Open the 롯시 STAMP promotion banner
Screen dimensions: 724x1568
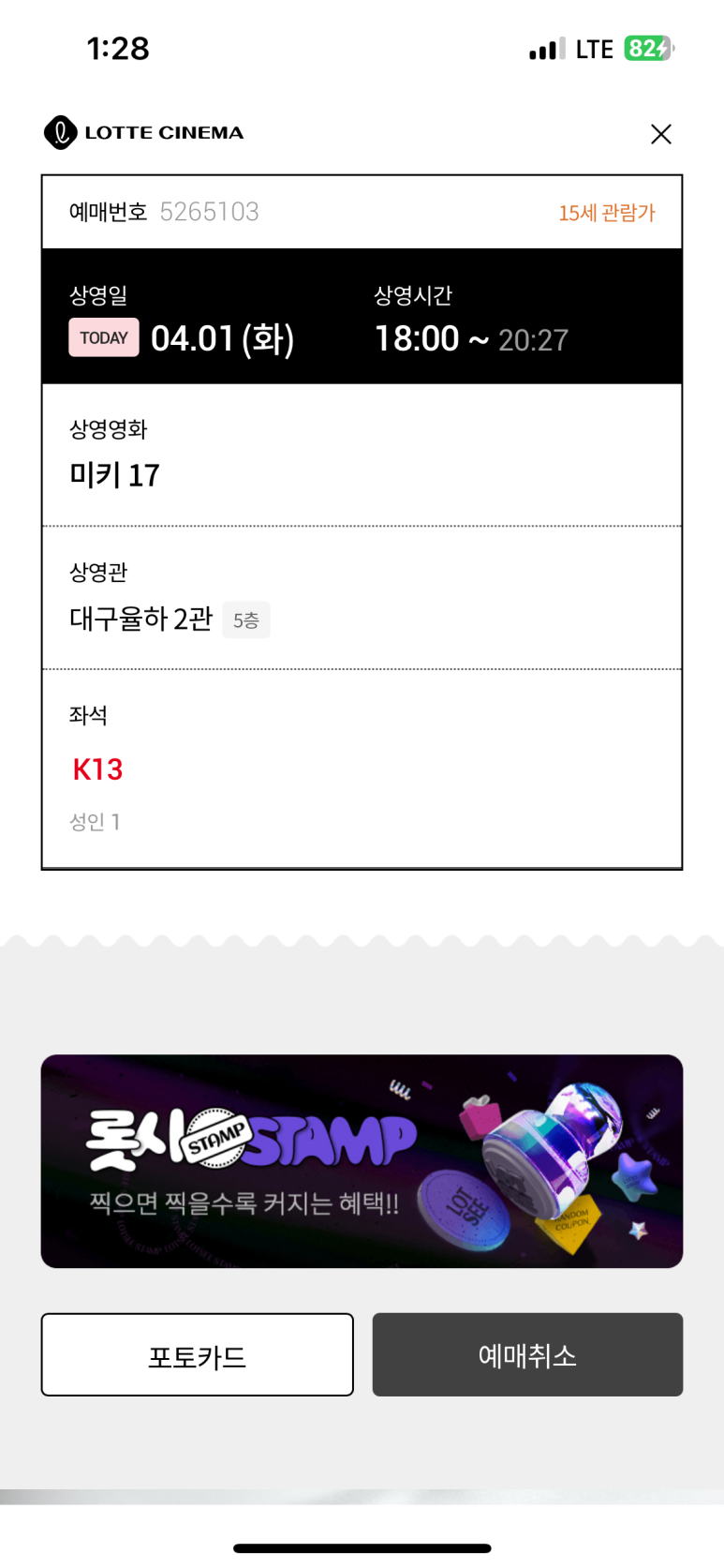coord(362,1160)
